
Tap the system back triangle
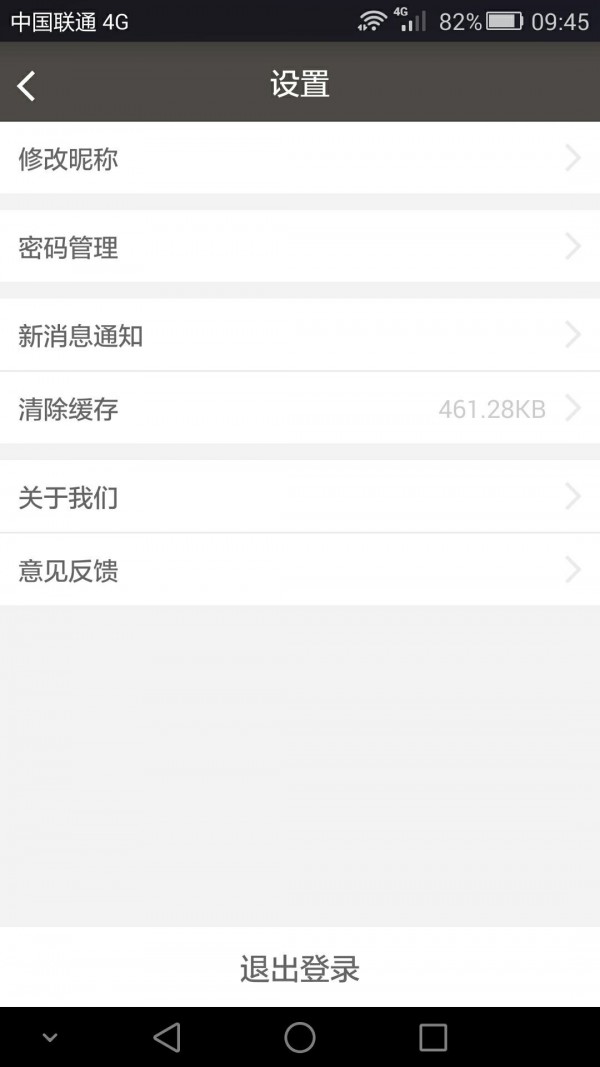click(167, 1038)
